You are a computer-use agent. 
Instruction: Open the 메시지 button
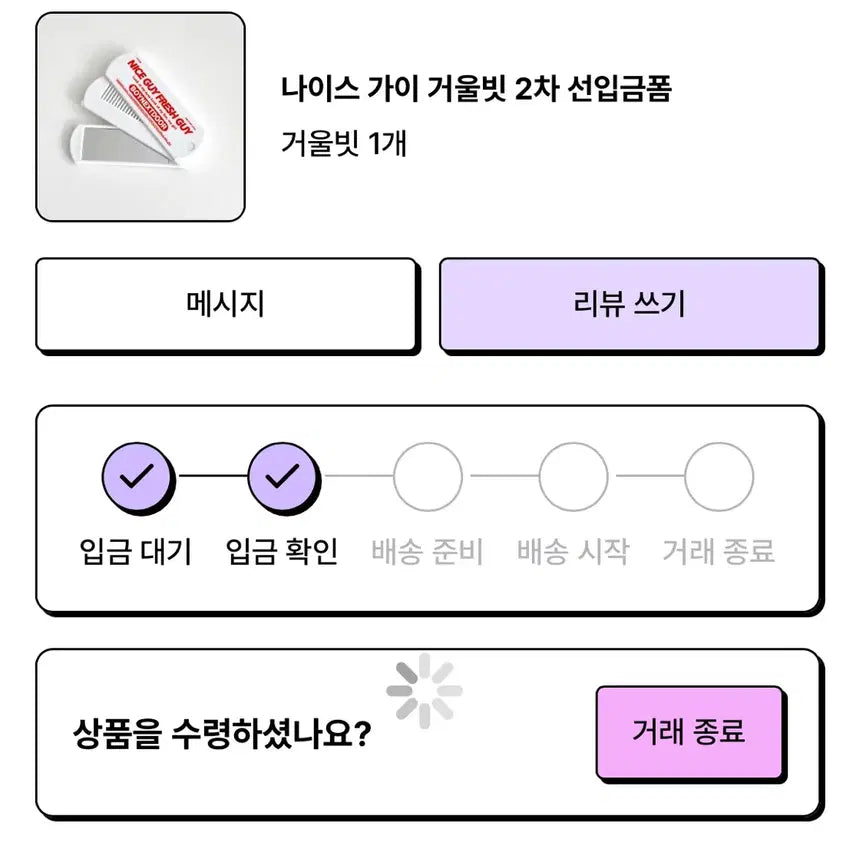pyautogui.click(x=226, y=304)
